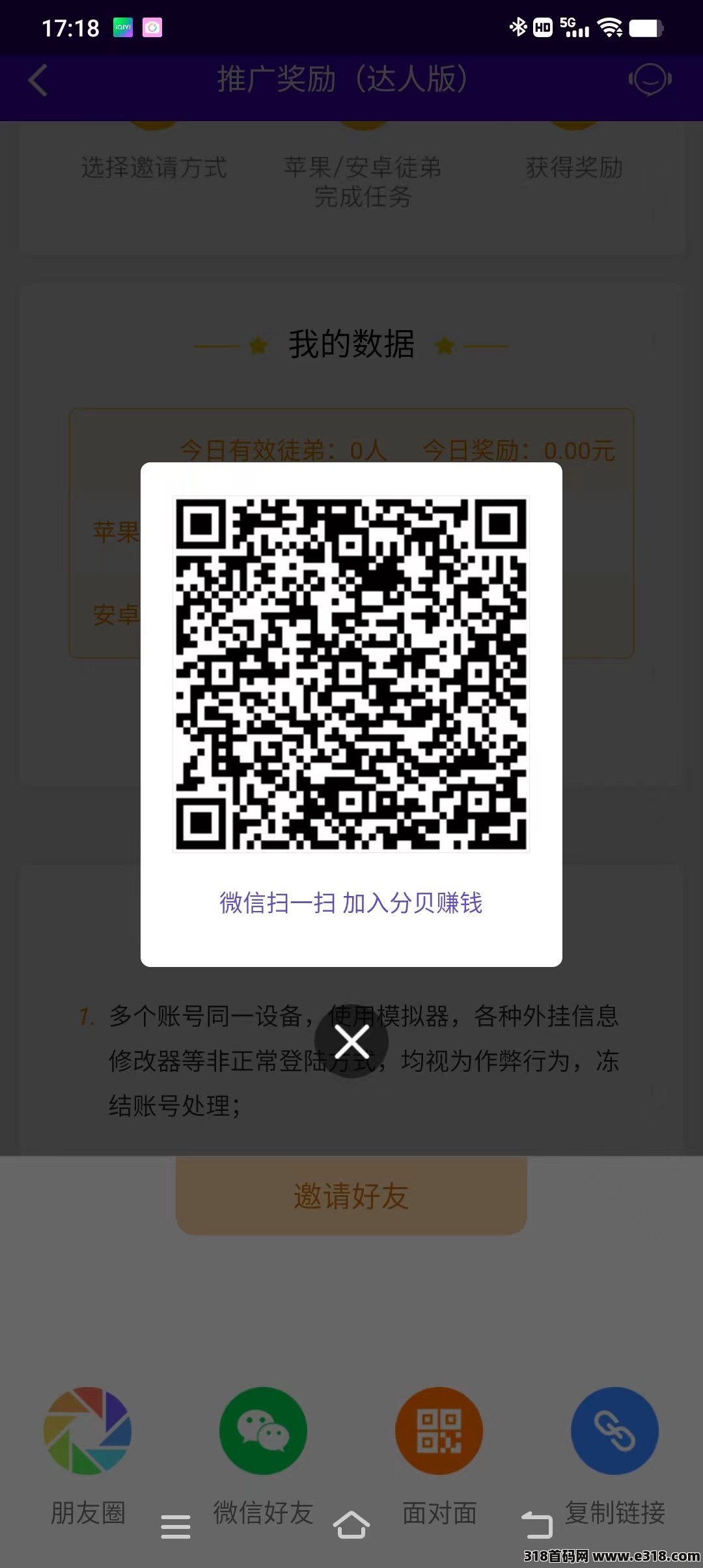Screen dimensions: 703x1568
Task: Close the QR code popup
Action: pyautogui.click(x=351, y=1041)
